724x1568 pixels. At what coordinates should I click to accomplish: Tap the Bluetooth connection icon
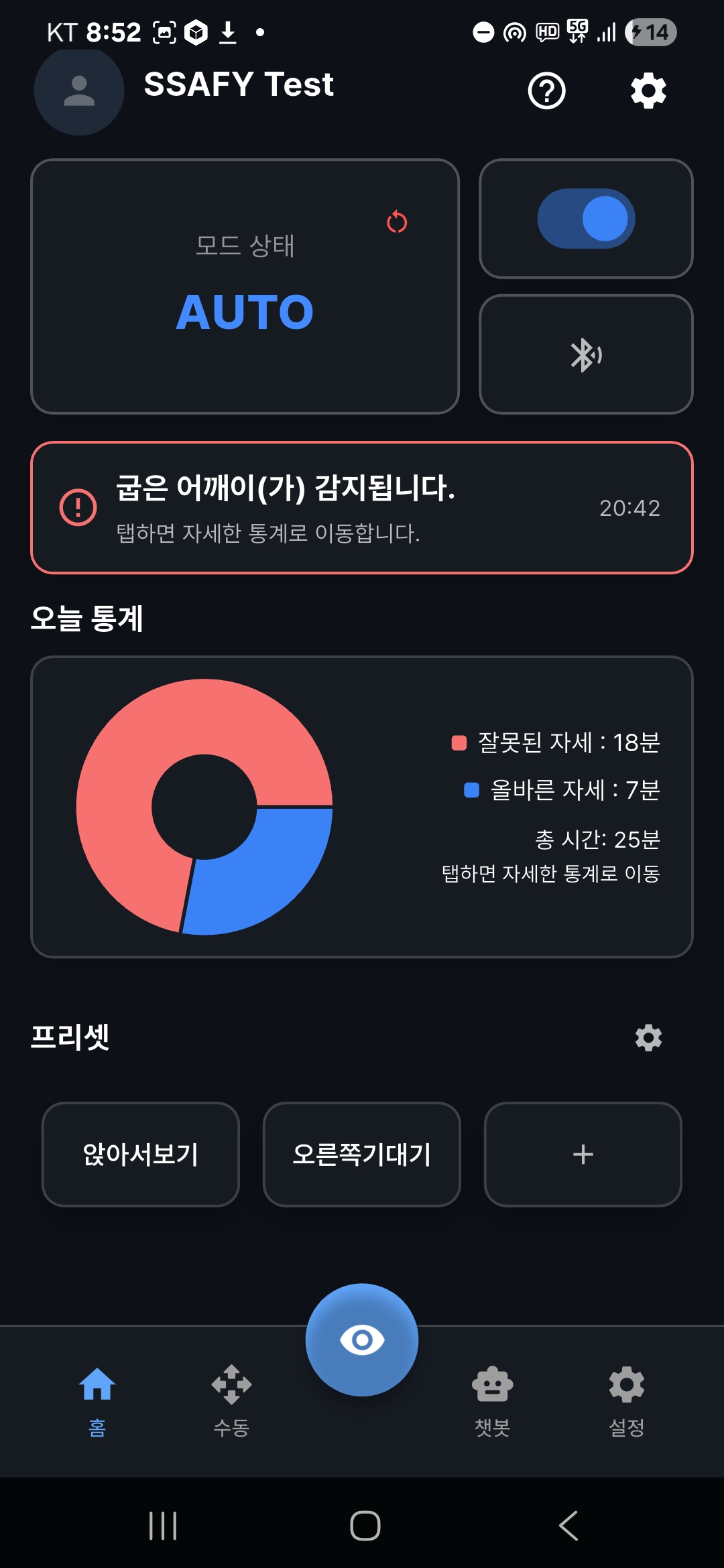[x=585, y=354]
